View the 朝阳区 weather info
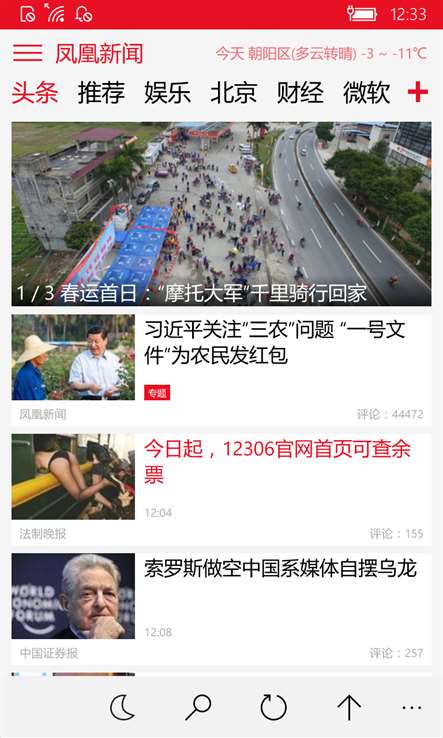Screen dimensions: 443x738 click(x=322, y=54)
